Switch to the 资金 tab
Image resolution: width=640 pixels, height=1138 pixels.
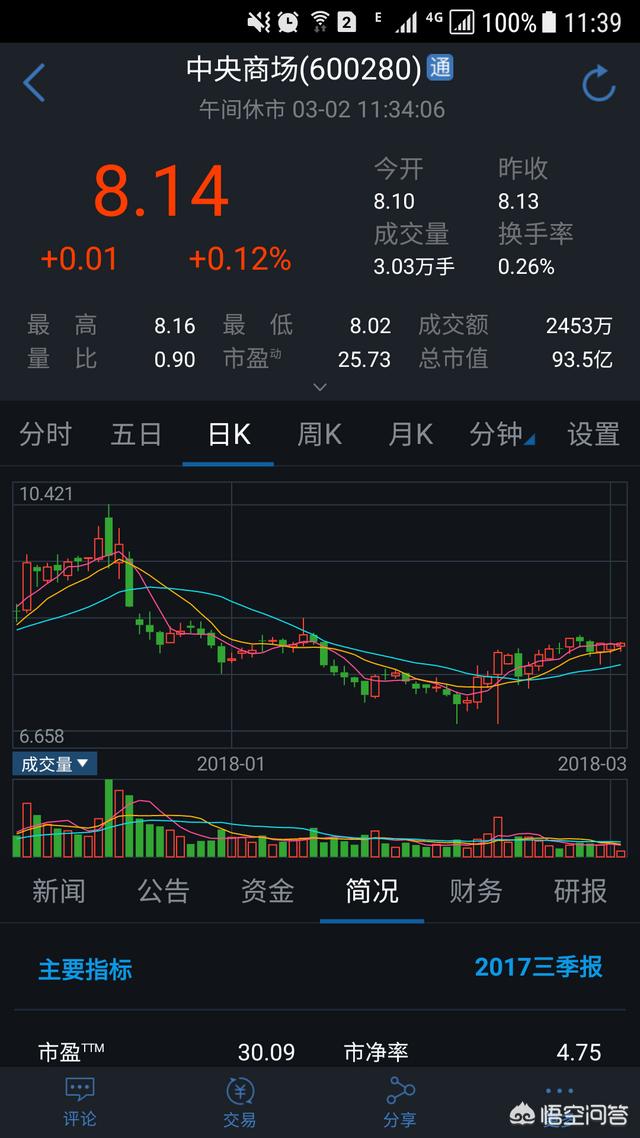pyautogui.click(x=267, y=891)
